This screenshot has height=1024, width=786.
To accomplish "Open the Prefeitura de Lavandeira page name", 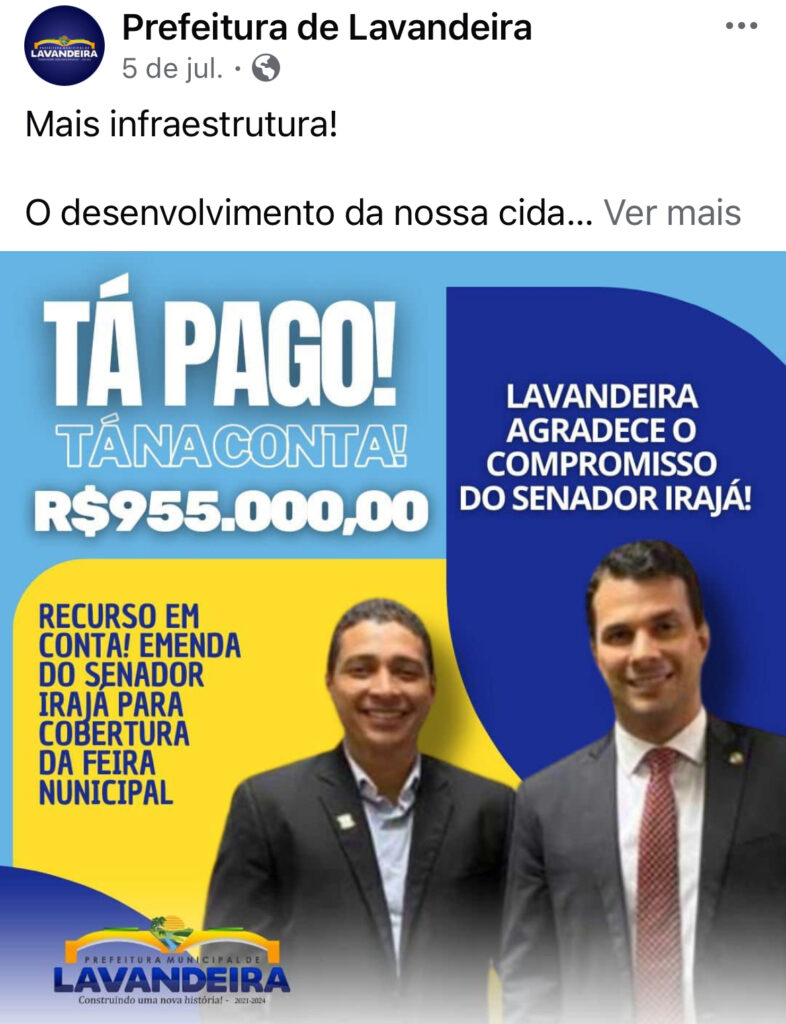I will (326, 27).
